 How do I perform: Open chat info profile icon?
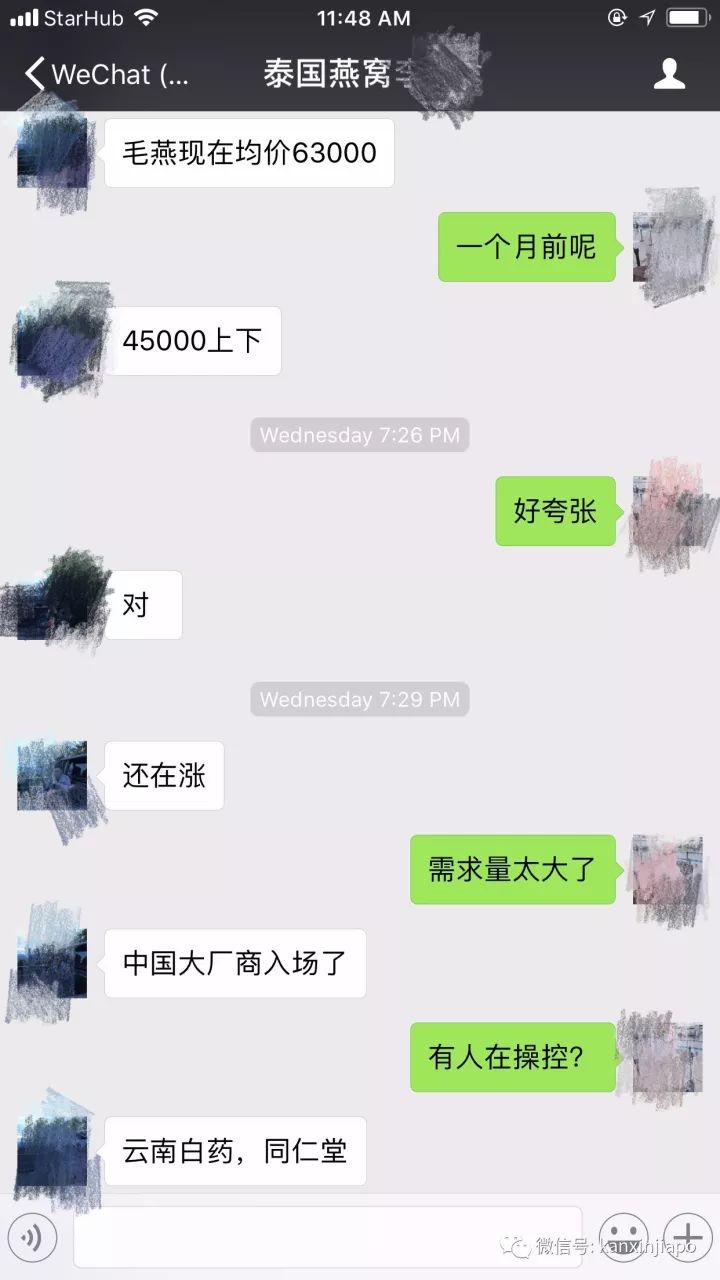pos(669,74)
